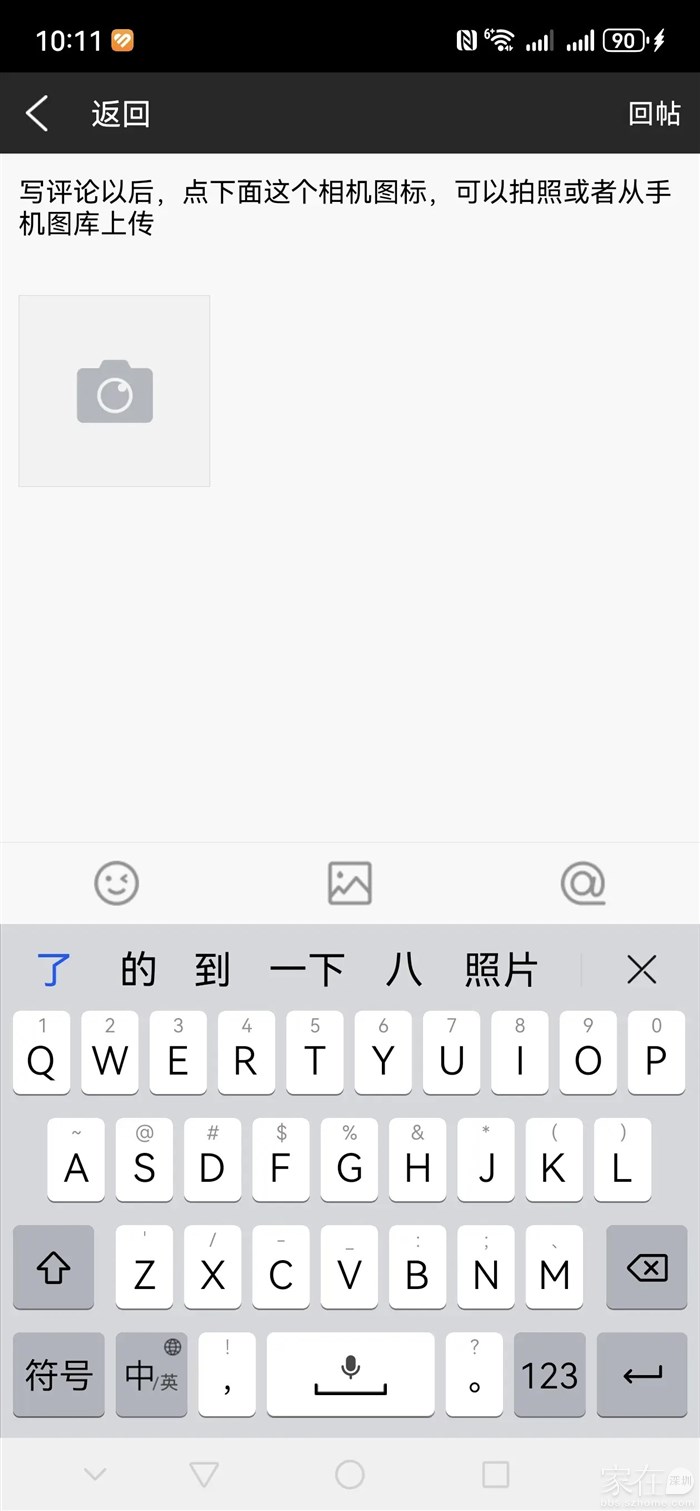Open the 符号 symbols keyboard
700x1511 pixels.
pos(59,1376)
